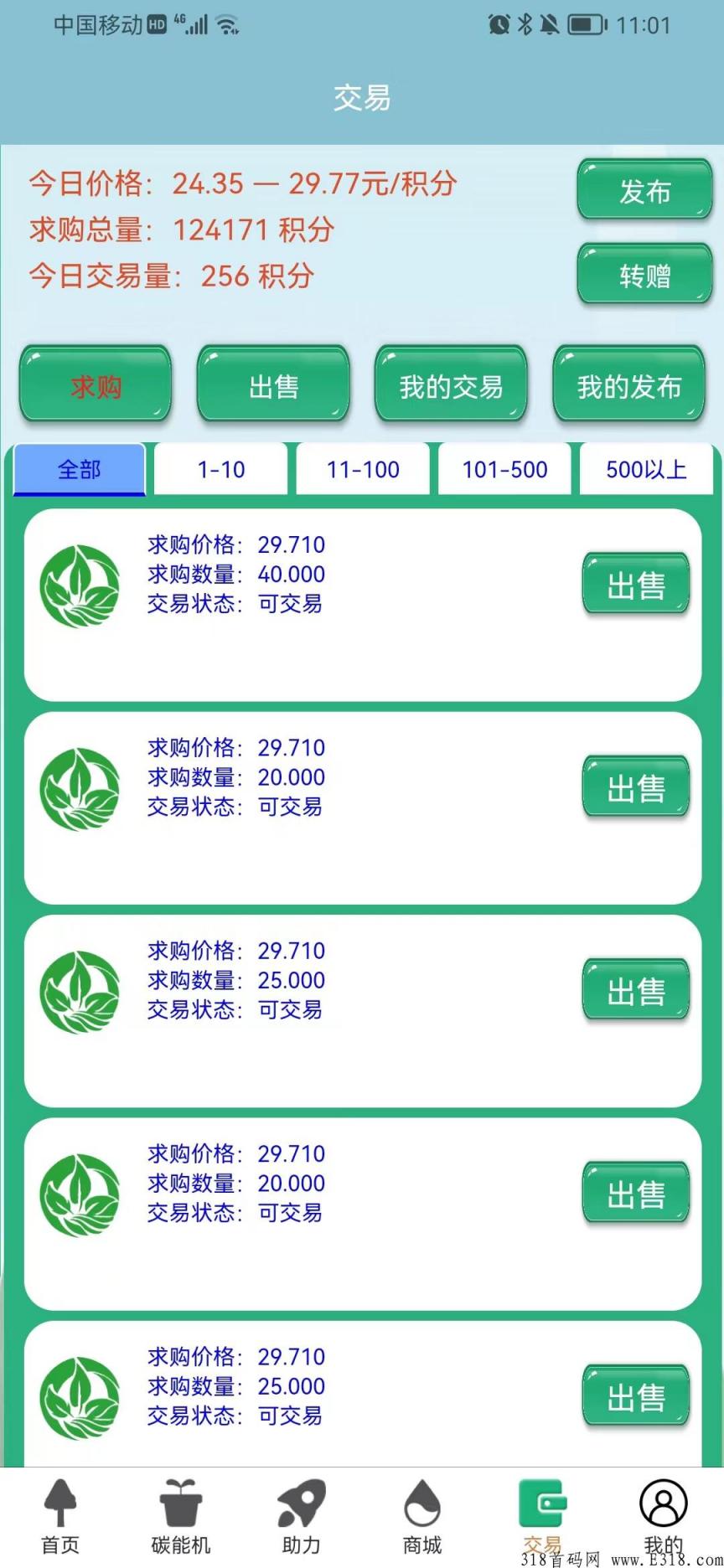
Task: Tap the 发布 button
Action: click(644, 191)
